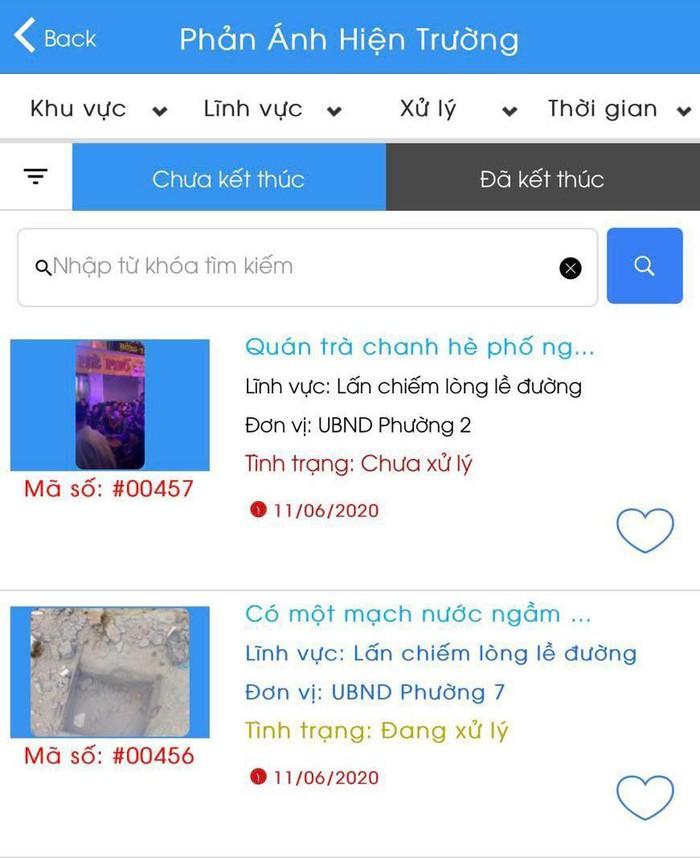Open report Có một mạch nước ngầm
The image size is (700, 858).
coord(418,614)
